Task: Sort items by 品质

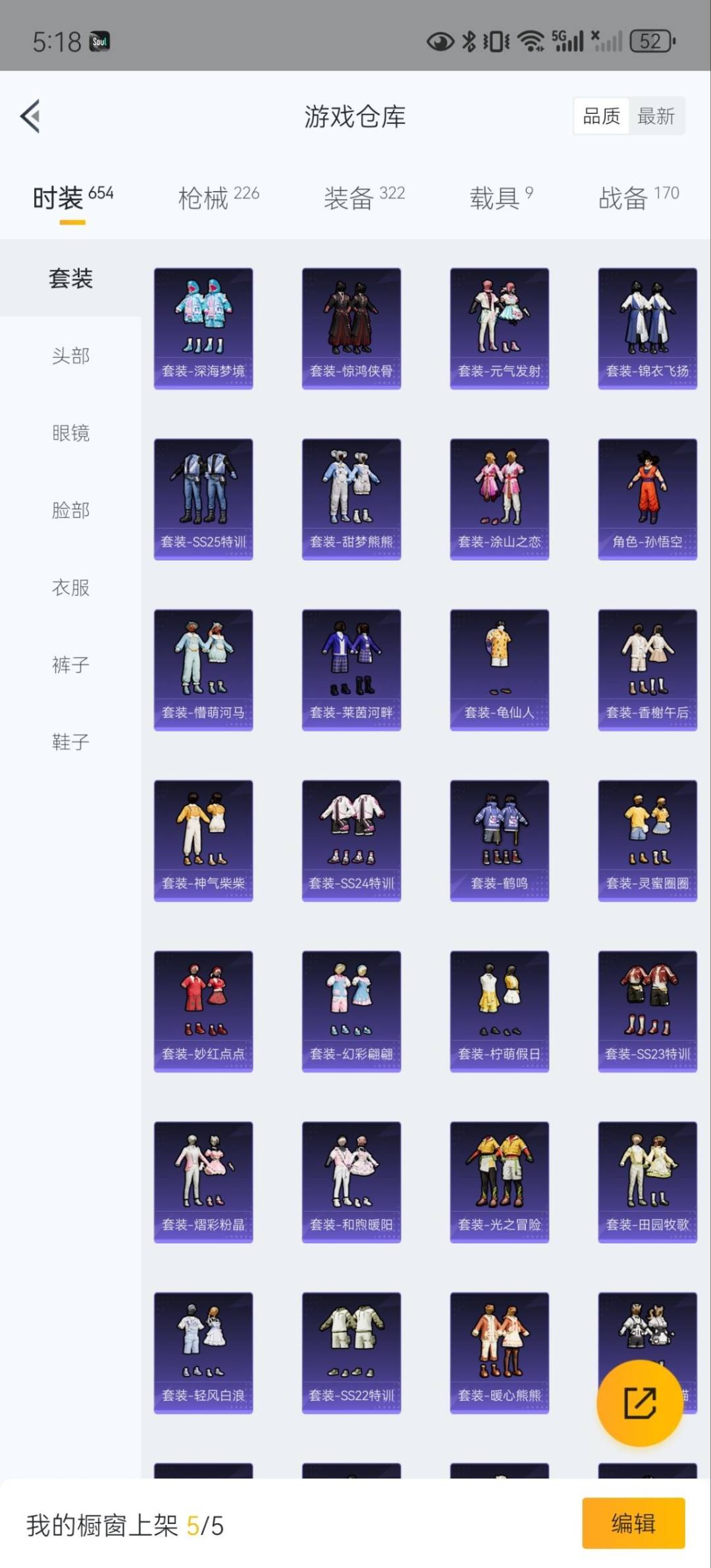Action: 601,117
